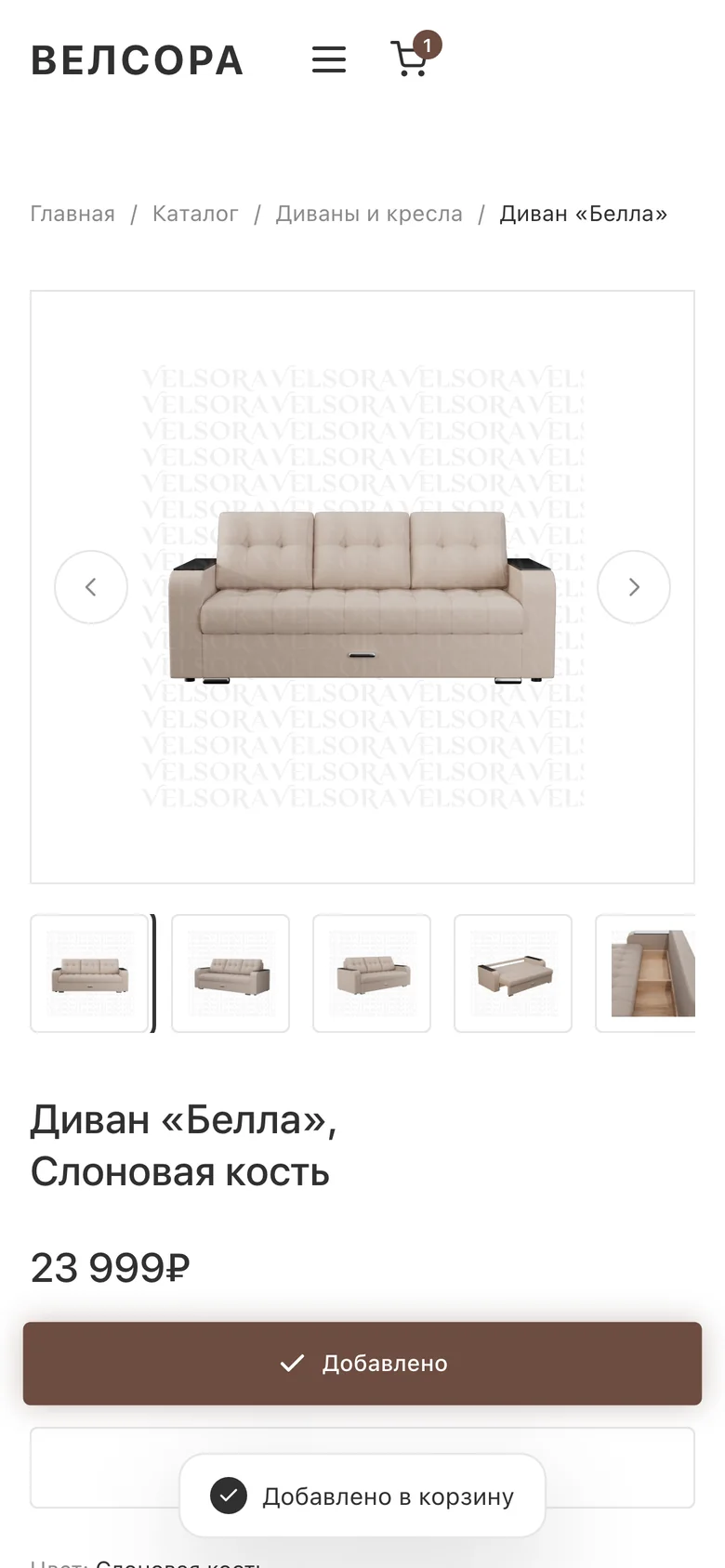725x1568 pixels.
Task: Open Диваны и кресла breadcrumb
Action: coord(369,214)
